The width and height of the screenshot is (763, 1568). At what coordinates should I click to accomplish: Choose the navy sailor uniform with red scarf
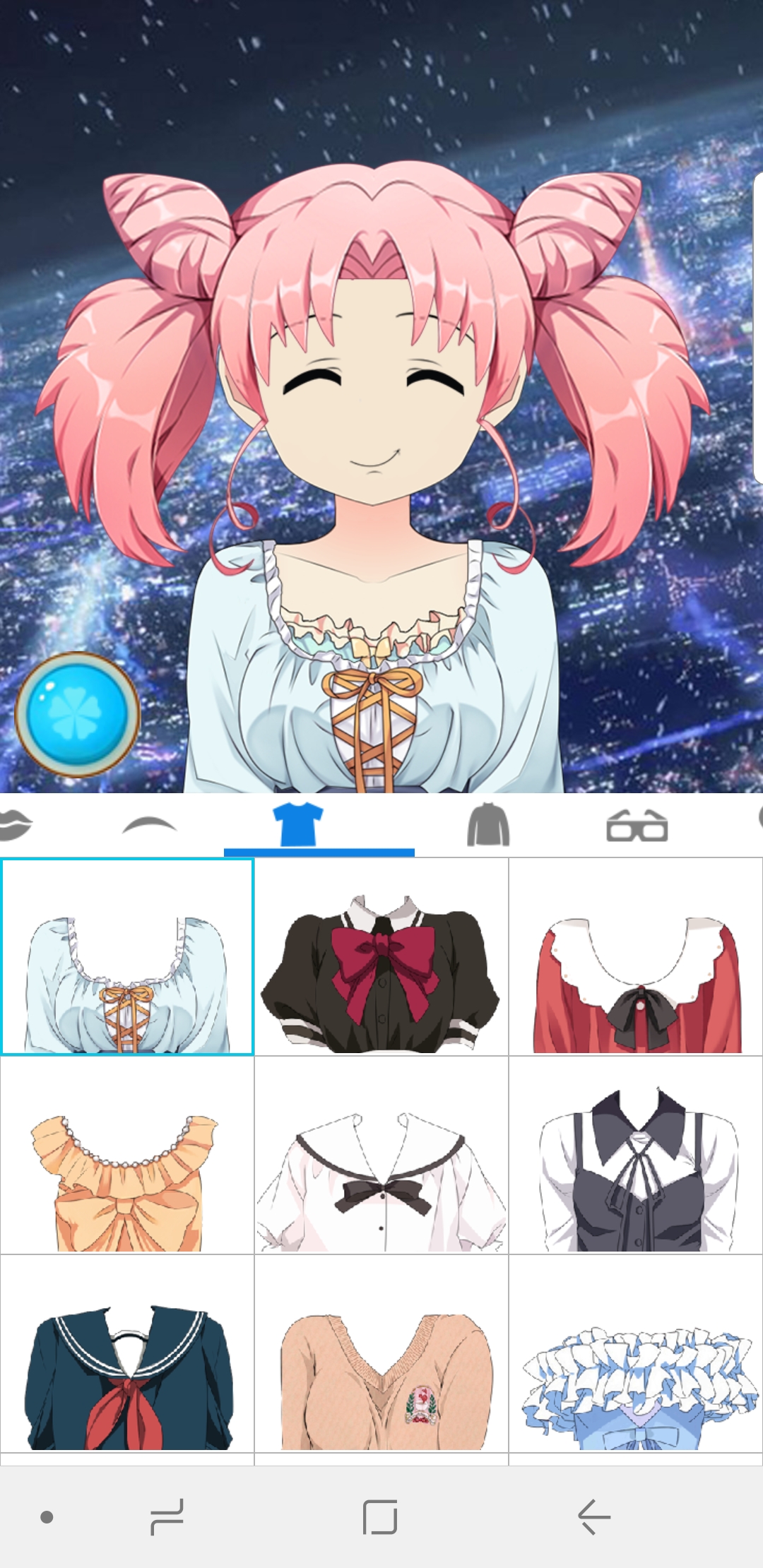click(x=127, y=1354)
